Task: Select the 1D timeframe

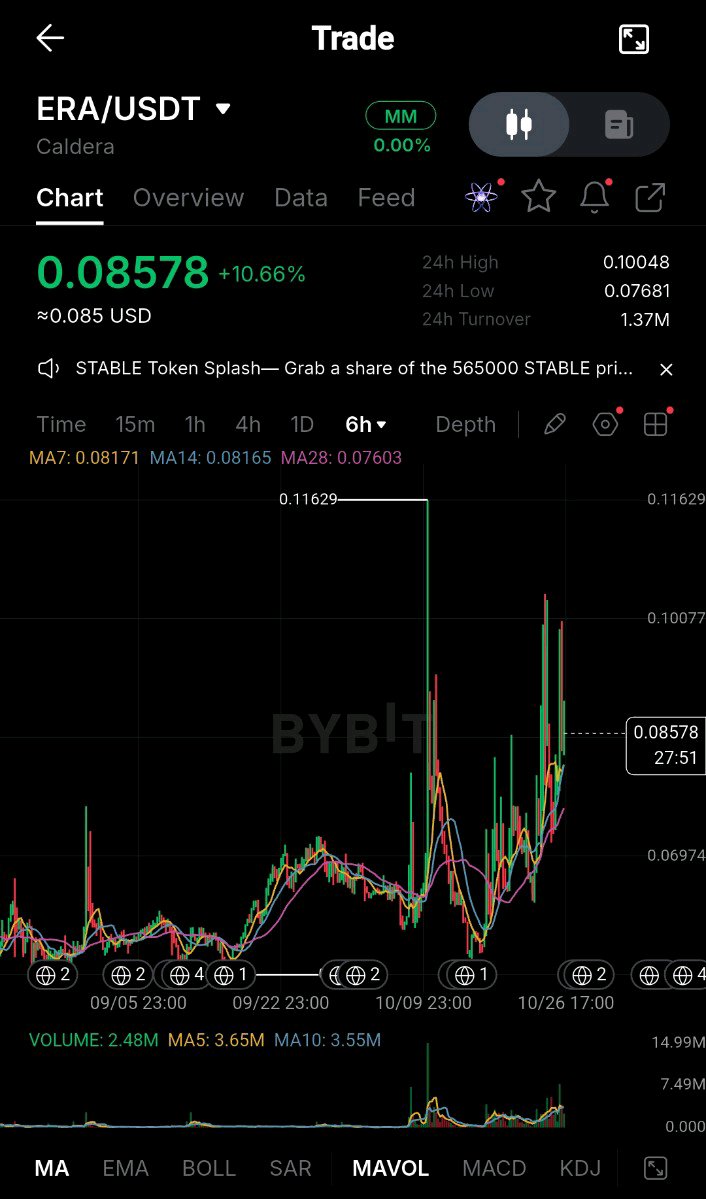Action: point(302,424)
